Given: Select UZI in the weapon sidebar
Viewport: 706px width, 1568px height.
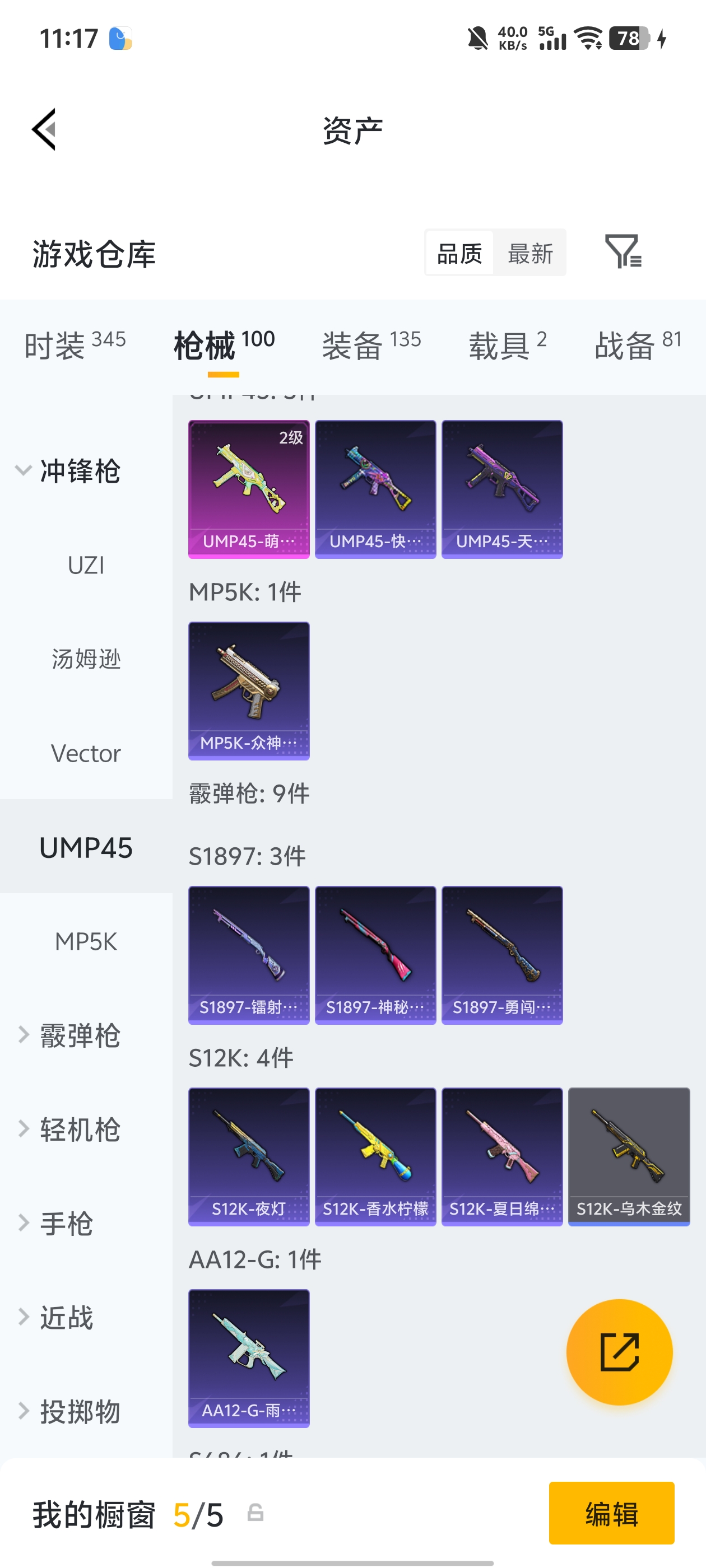Looking at the screenshot, I should pyautogui.click(x=85, y=564).
